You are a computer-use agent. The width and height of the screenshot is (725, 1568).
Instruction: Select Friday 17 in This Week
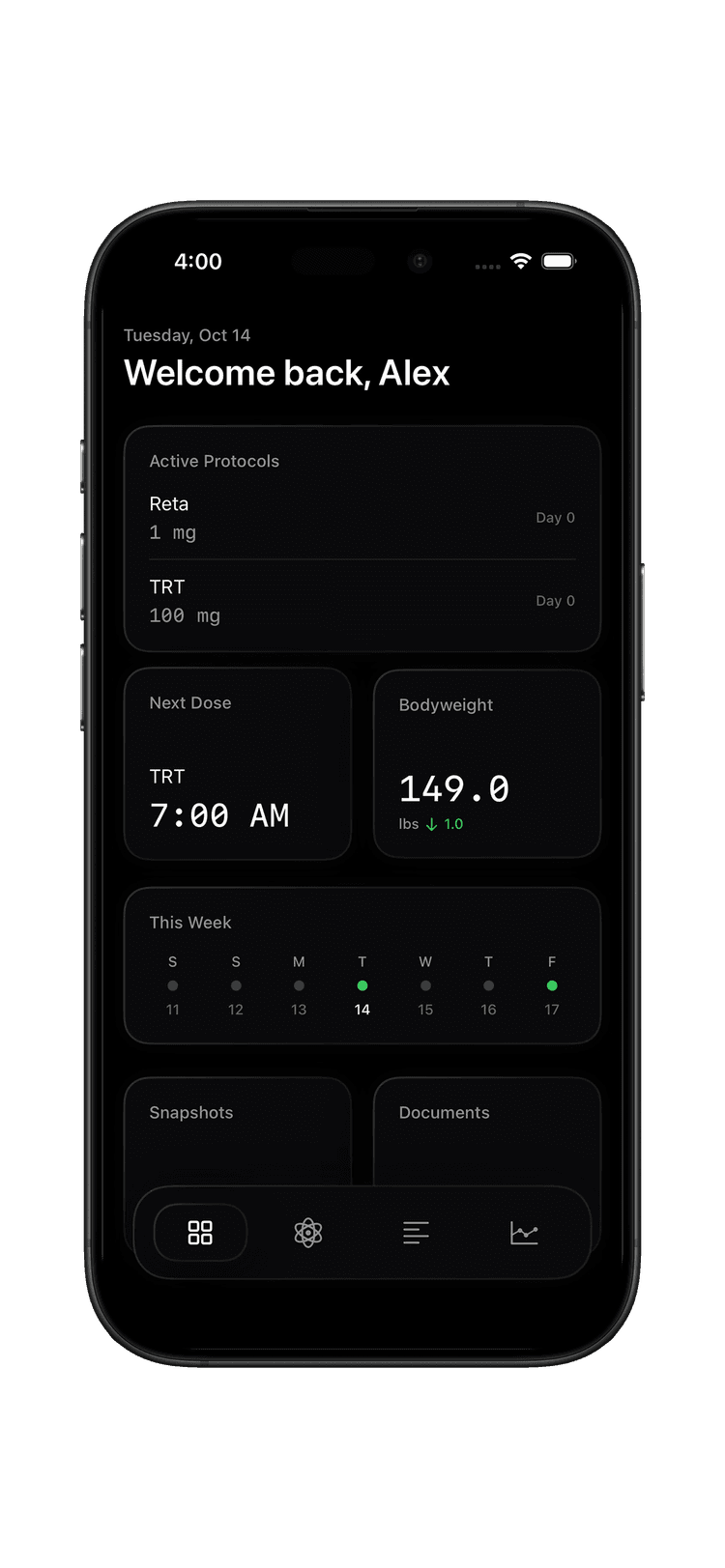pos(551,986)
